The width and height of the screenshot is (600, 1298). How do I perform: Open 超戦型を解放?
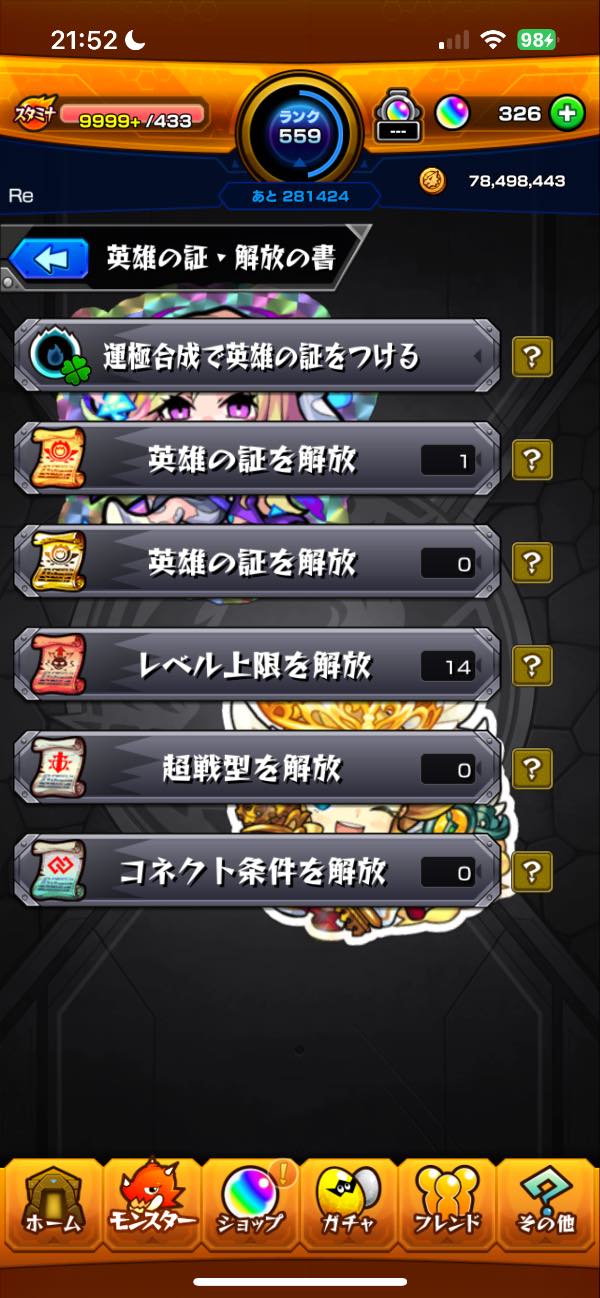[257, 768]
